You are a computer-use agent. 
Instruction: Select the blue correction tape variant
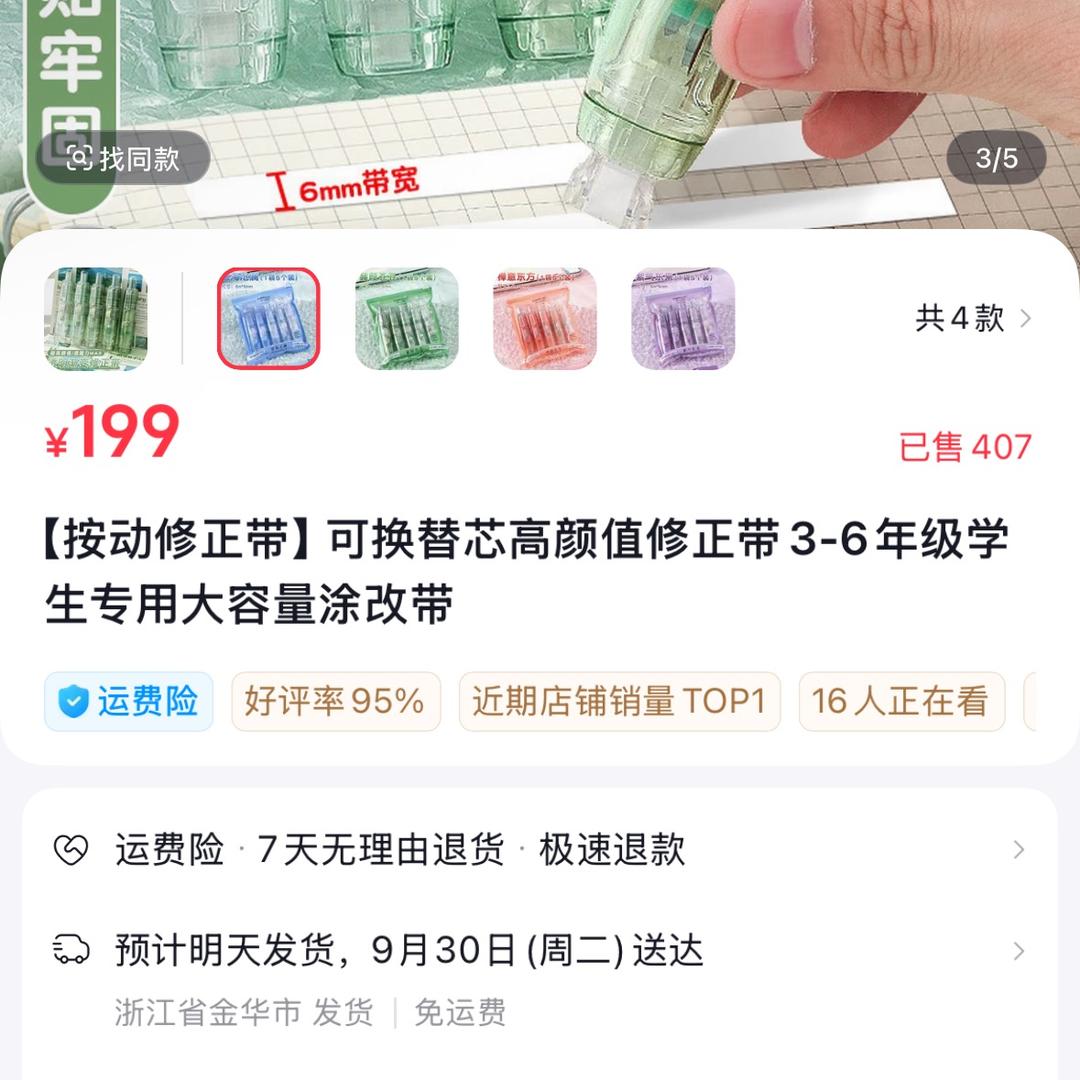point(269,318)
